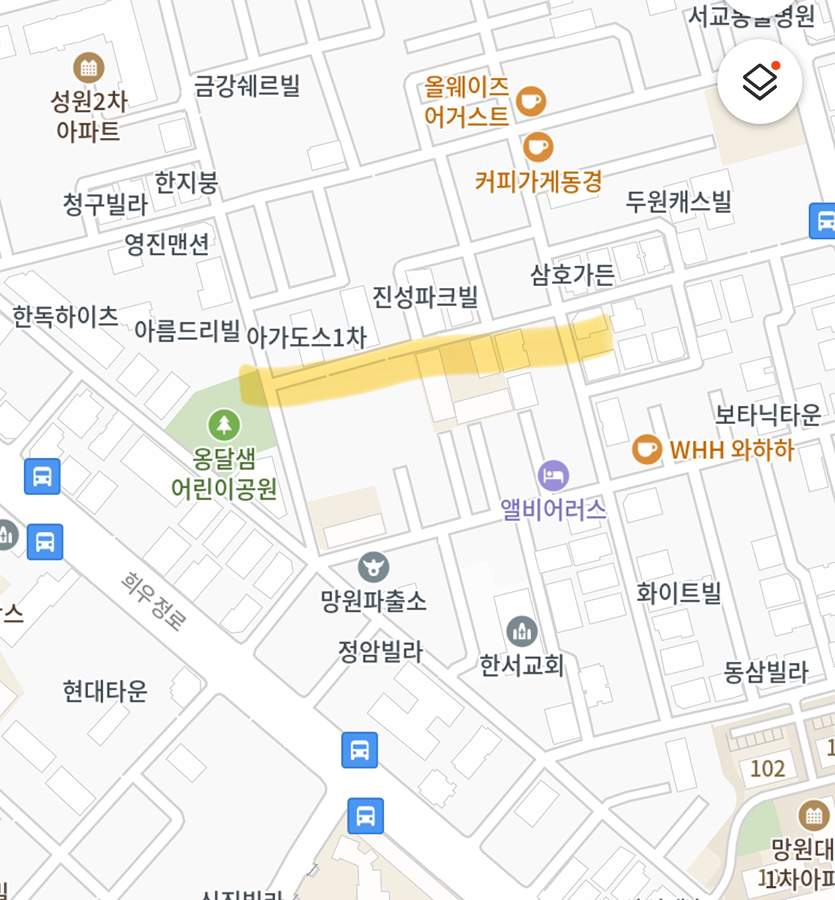835x900 pixels.
Task: Select the 앨비어러스 lodging marker
Action: pos(553,475)
